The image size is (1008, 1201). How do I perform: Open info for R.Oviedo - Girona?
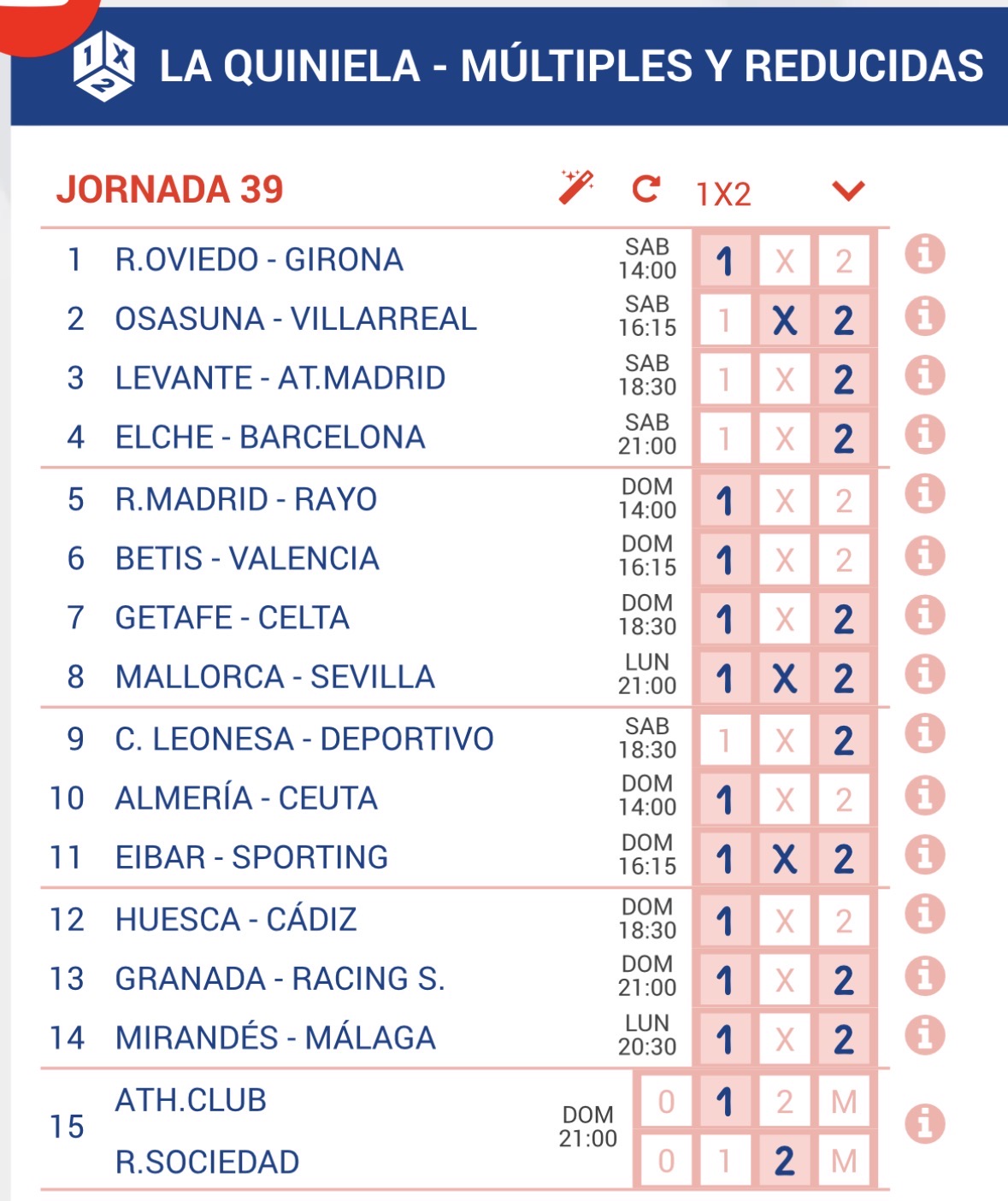point(924,255)
